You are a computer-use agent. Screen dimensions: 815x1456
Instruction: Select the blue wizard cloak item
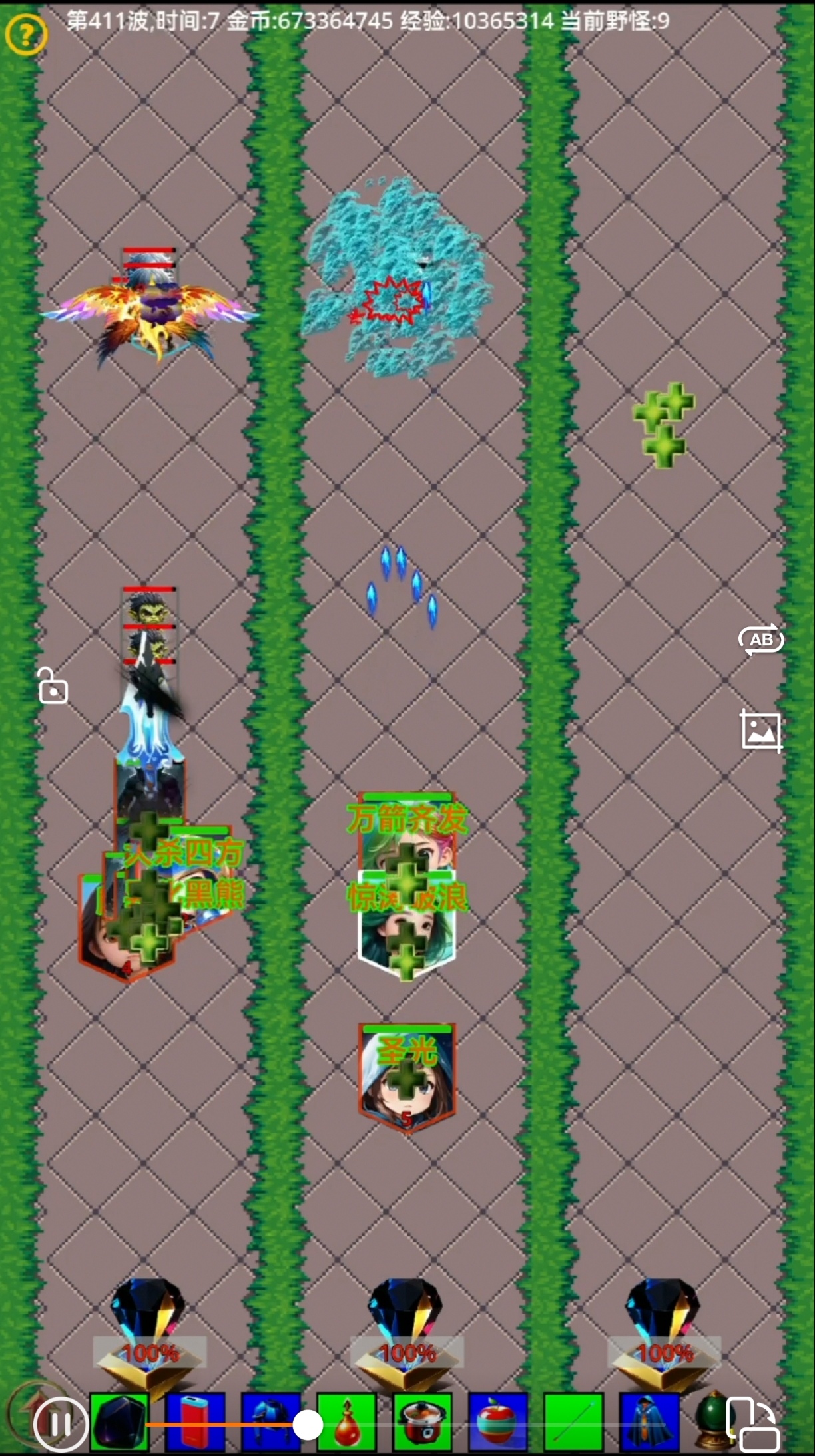click(649, 1422)
